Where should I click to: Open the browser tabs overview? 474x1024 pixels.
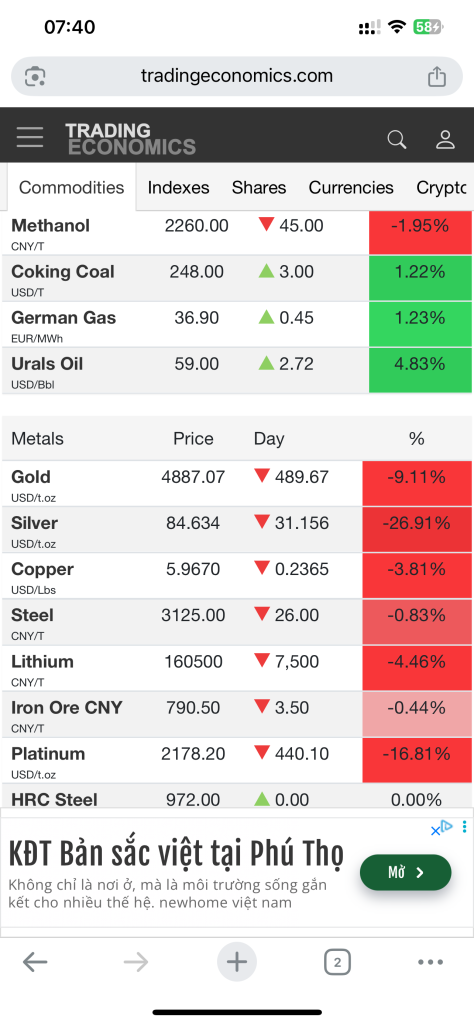click(x=337, y=962)
